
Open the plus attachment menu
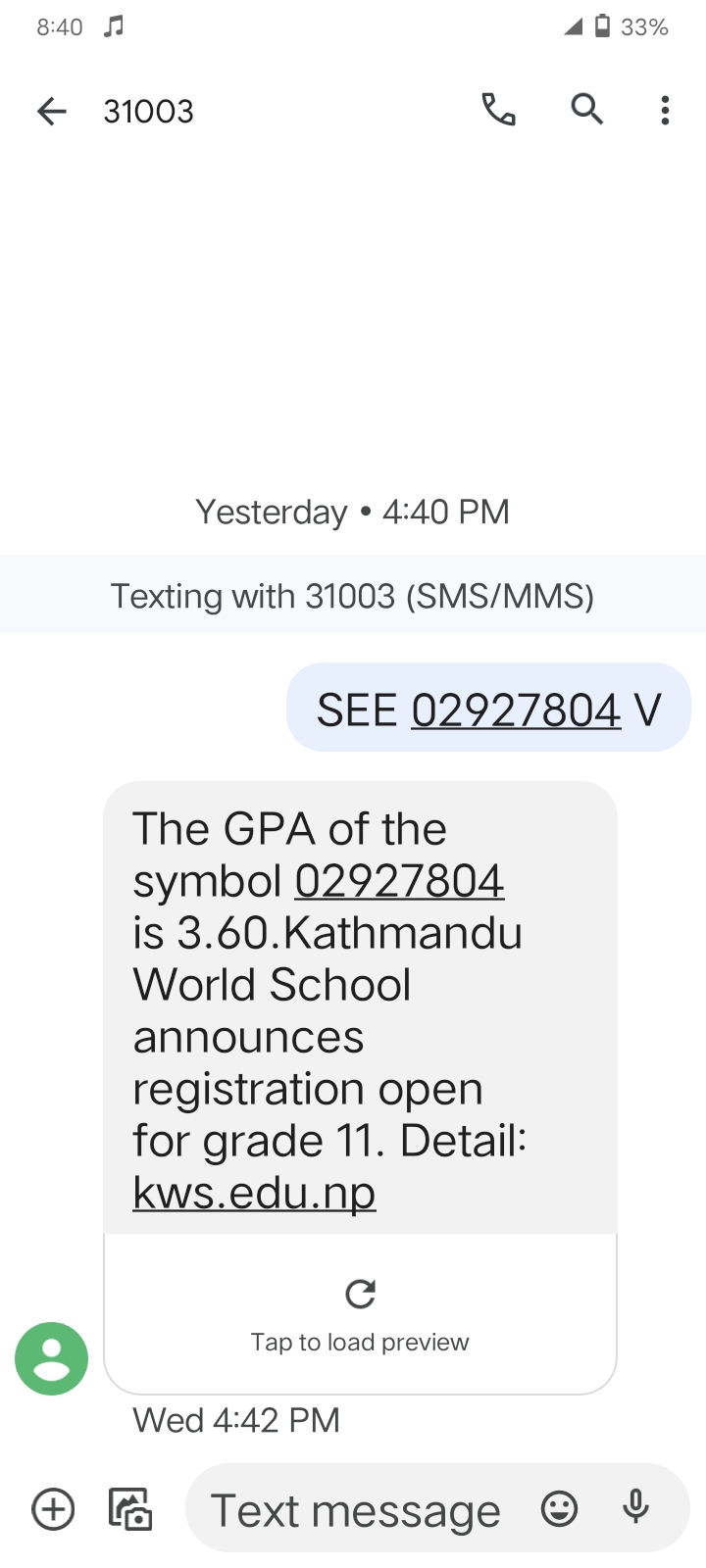point(53,1509)
